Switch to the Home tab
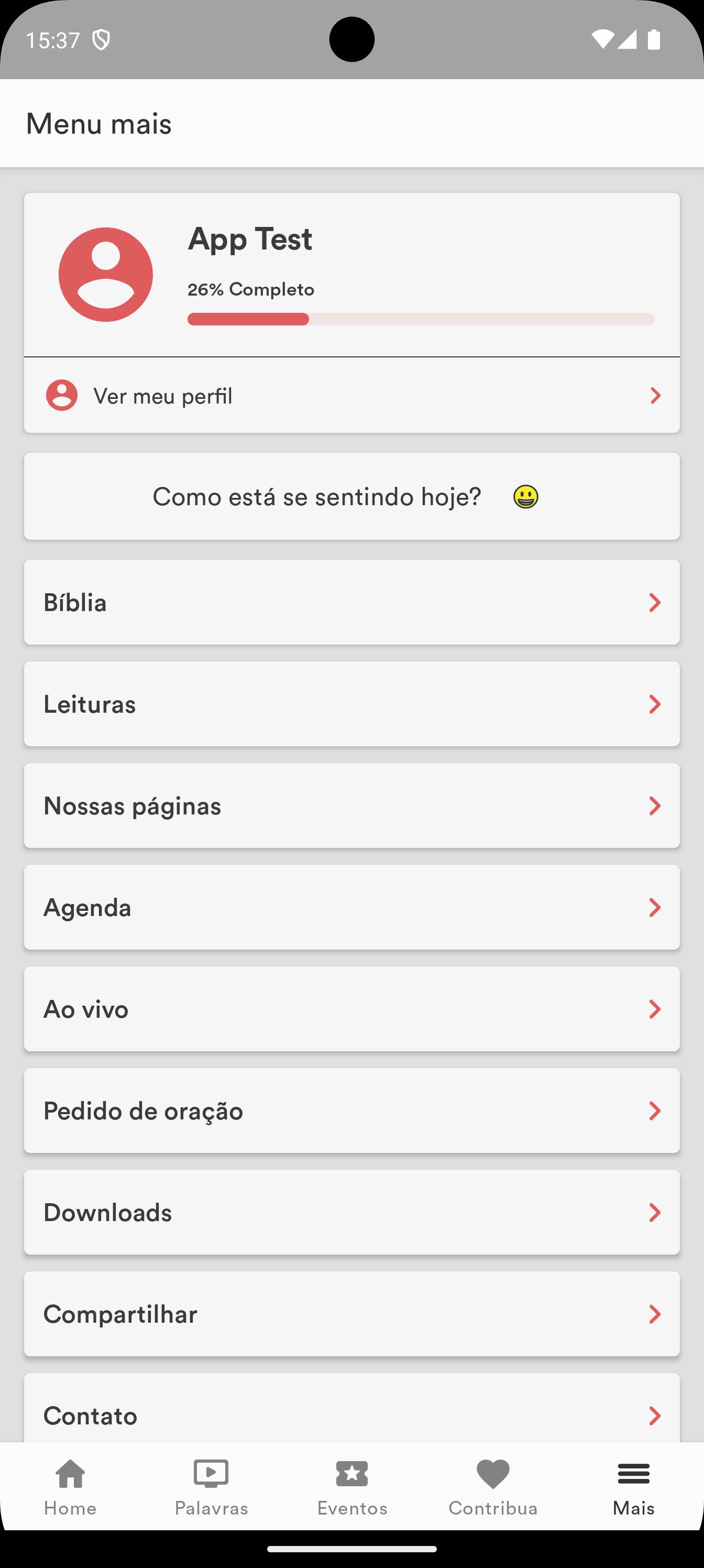704x1568 pixels. (x=71, y=1486)
